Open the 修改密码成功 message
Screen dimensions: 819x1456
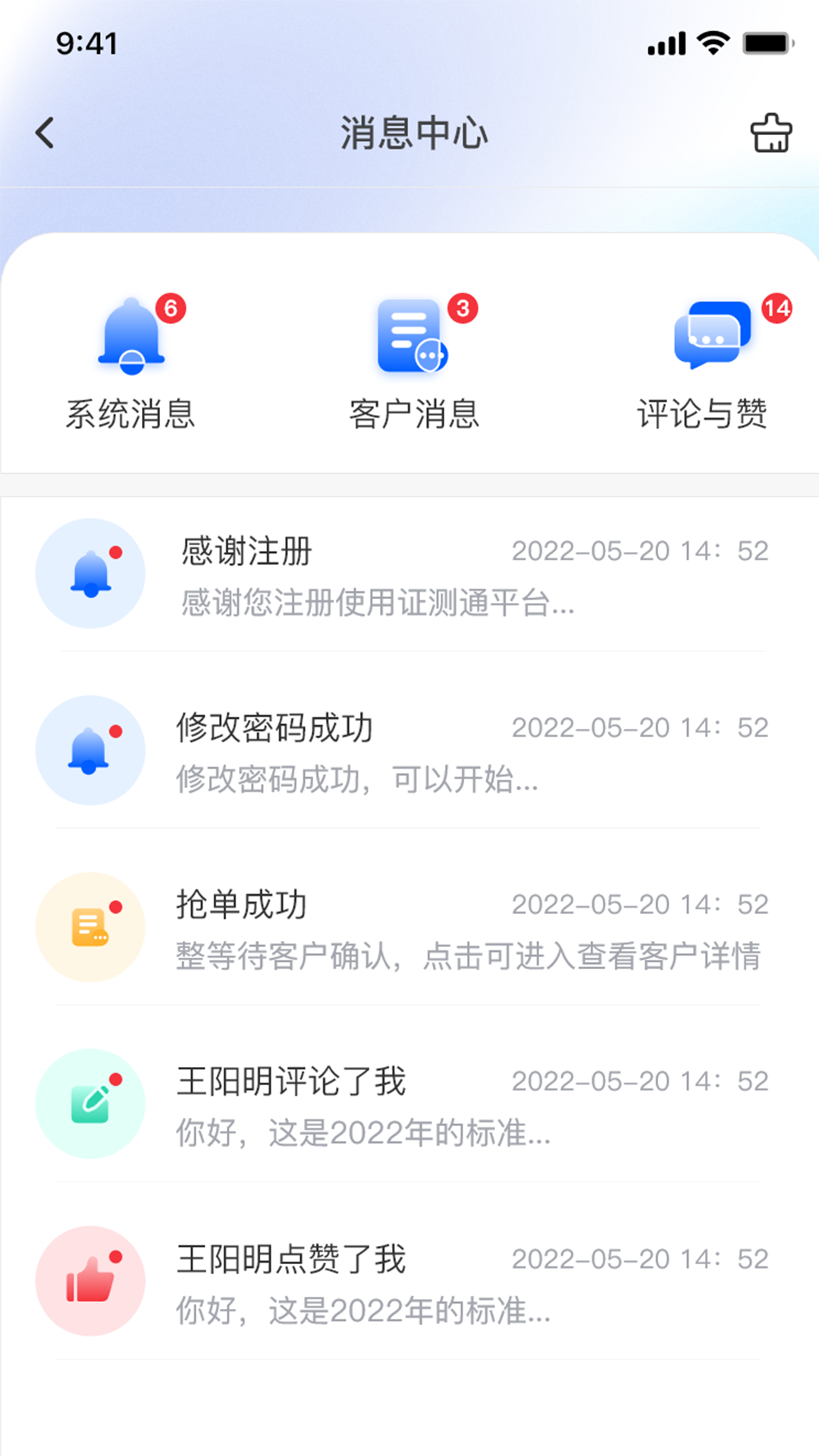409,751
